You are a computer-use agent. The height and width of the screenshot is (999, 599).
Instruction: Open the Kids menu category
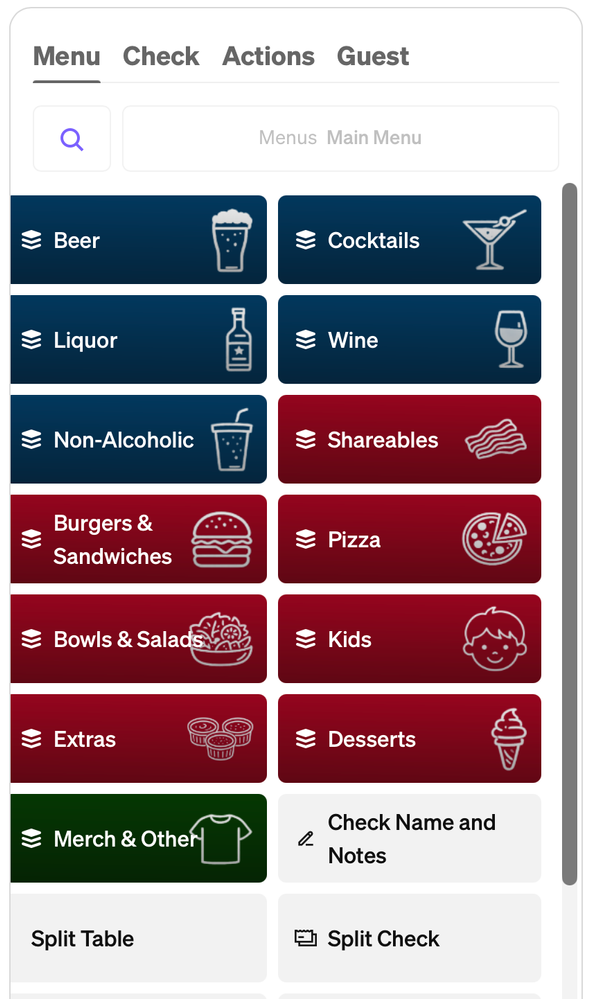click(x=410, y=638)
